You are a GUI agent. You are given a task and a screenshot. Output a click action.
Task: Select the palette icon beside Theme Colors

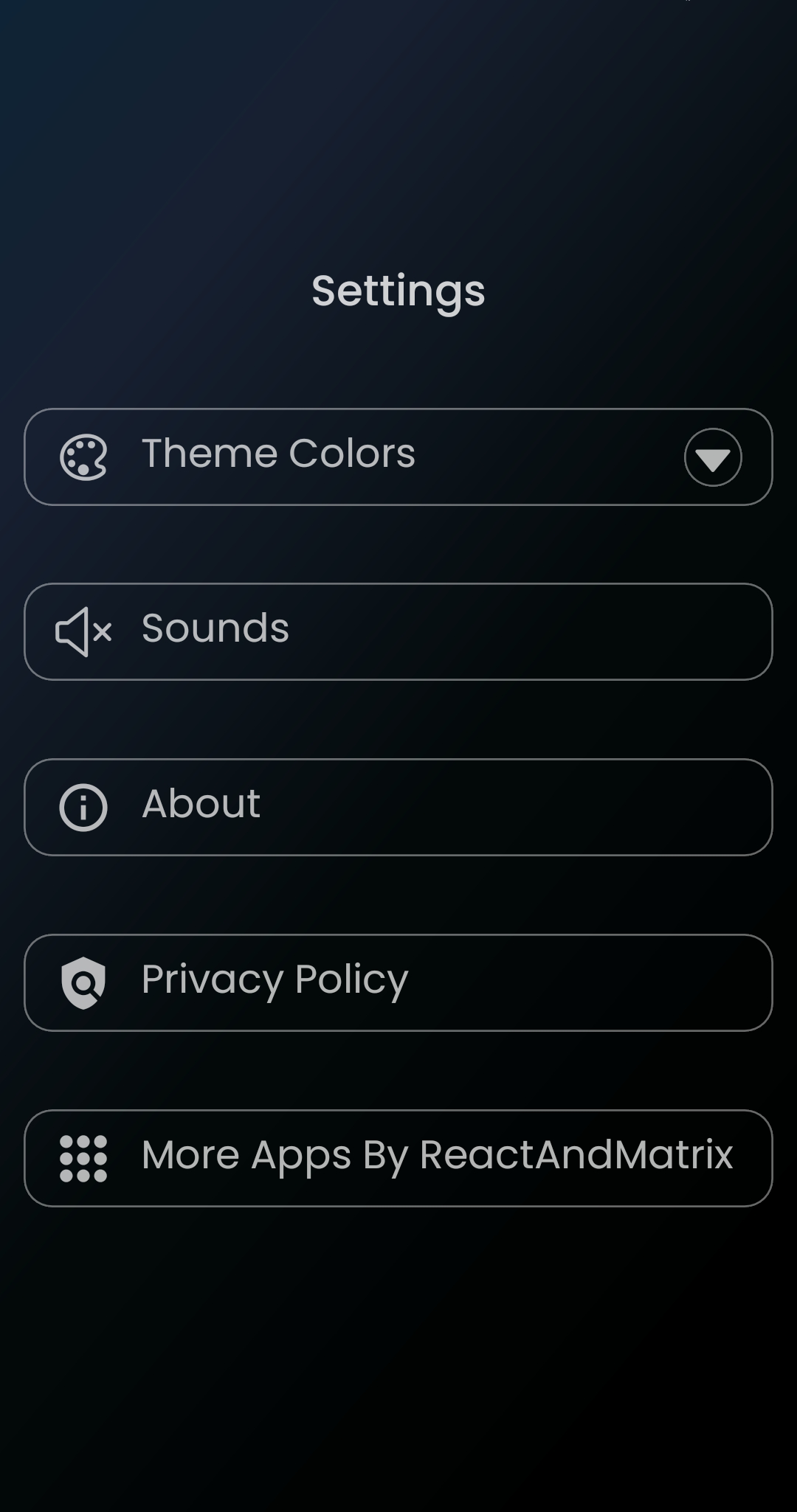(x=84, y=457)
